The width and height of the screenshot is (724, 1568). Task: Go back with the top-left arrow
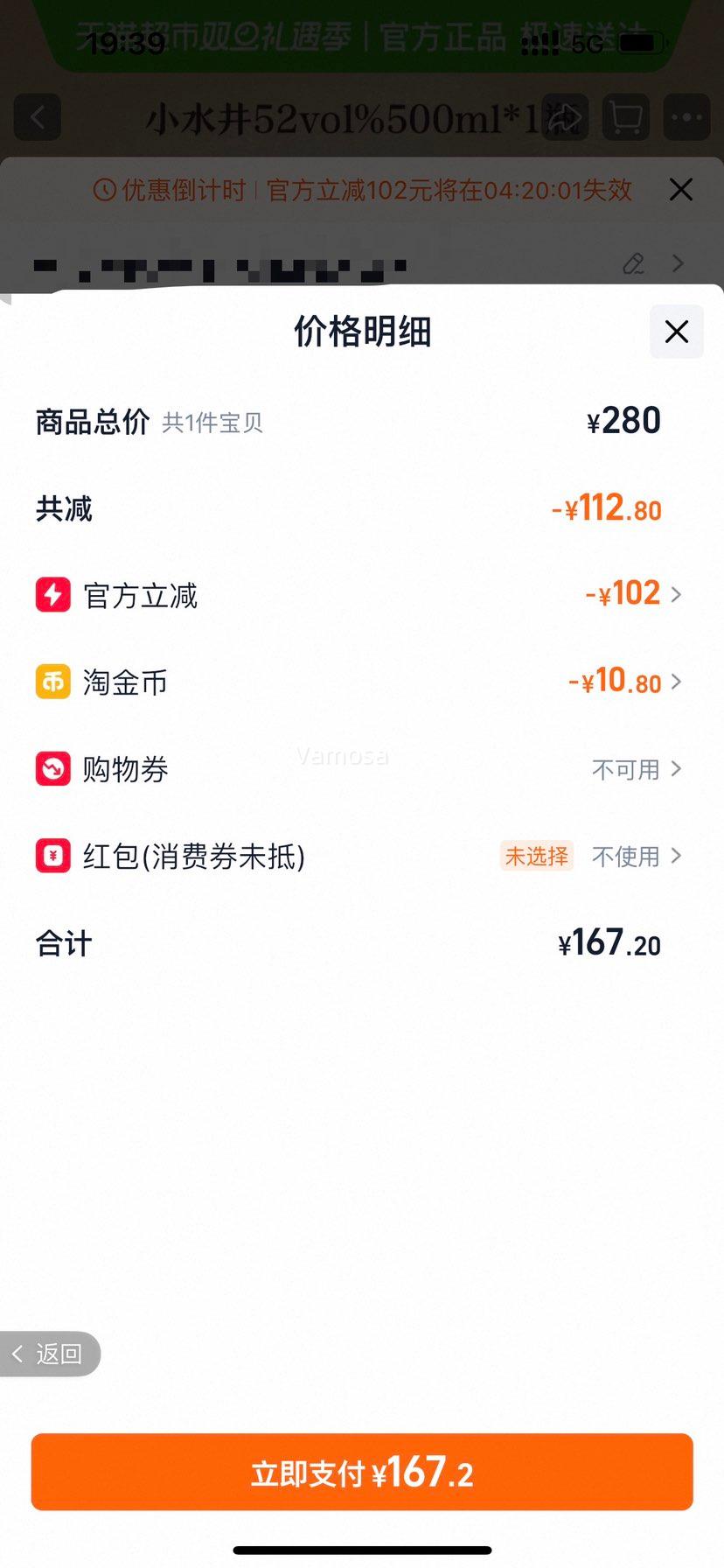(x=38, y=117)
